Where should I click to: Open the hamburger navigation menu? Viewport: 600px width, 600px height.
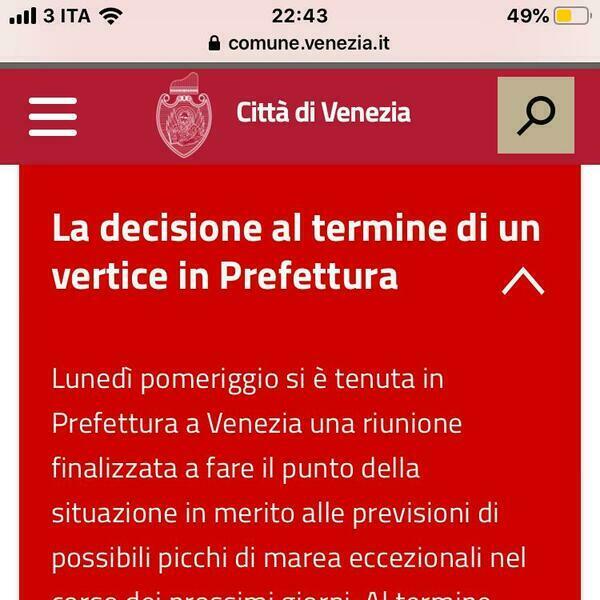click(x=52, y=116)
